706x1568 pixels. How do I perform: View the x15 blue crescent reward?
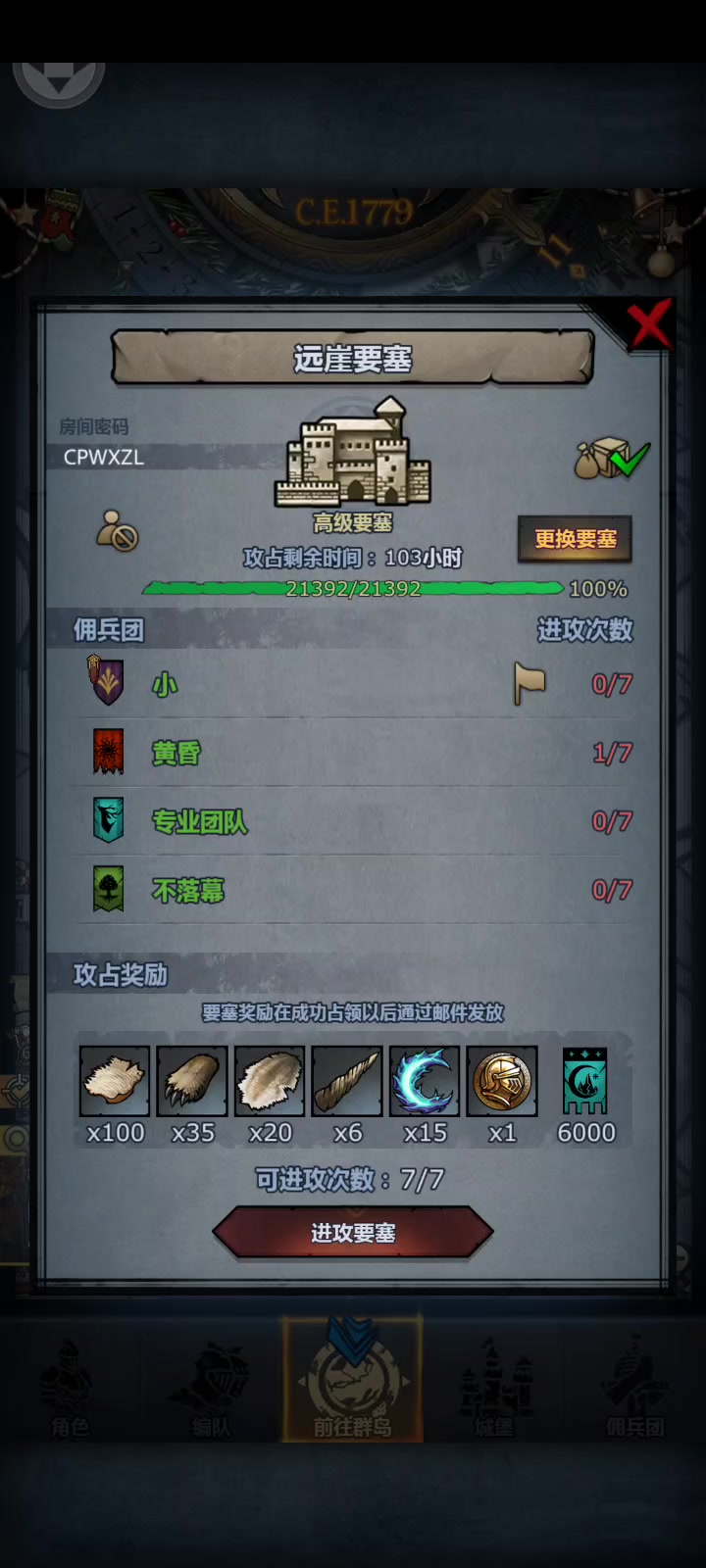425,1081
